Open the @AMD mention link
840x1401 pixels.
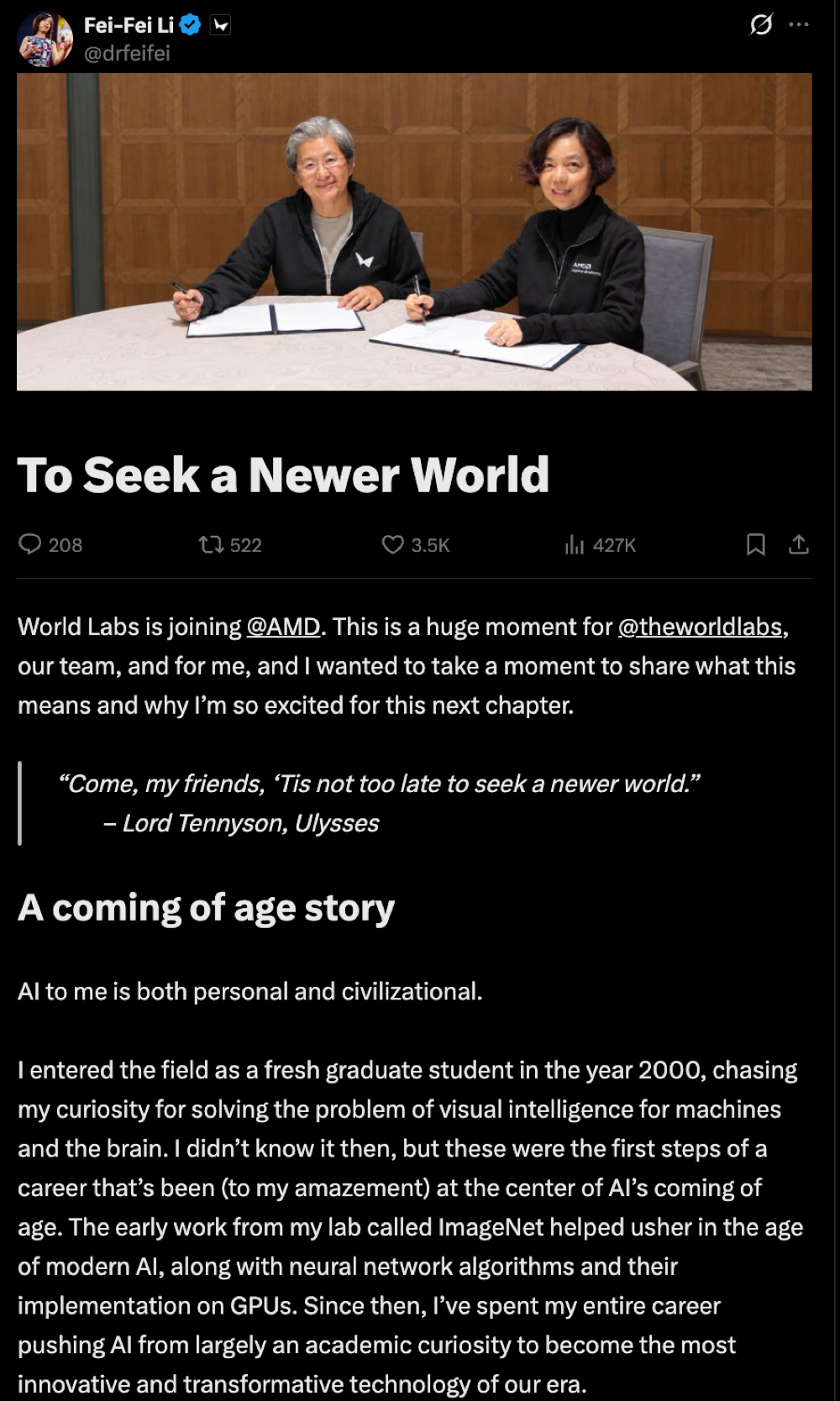click(x=283, y=627)
